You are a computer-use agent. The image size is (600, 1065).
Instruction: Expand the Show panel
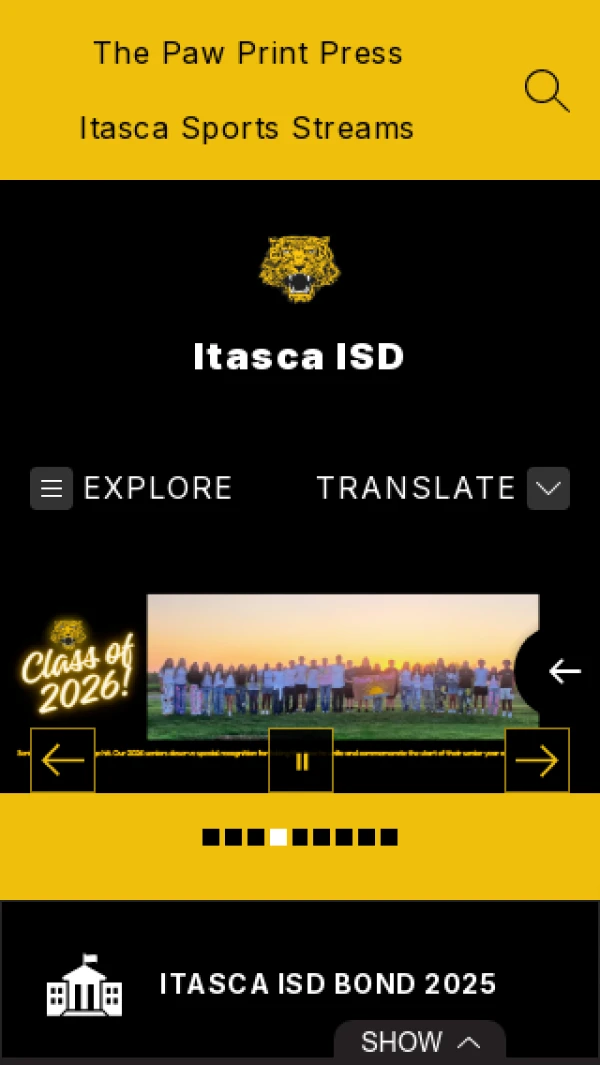click(420, 1042)
